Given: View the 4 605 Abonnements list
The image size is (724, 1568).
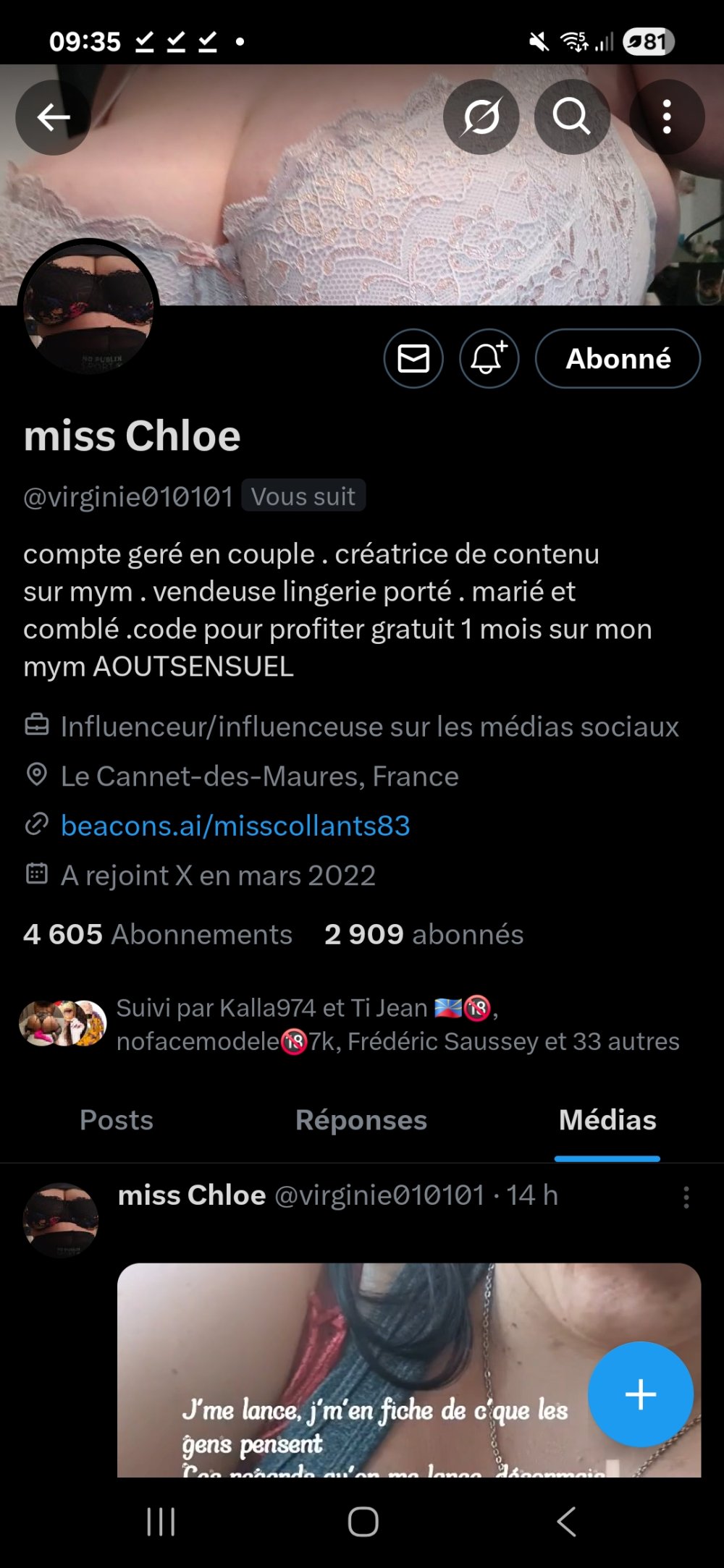Looking at the screenshot, I should (158, 934).
